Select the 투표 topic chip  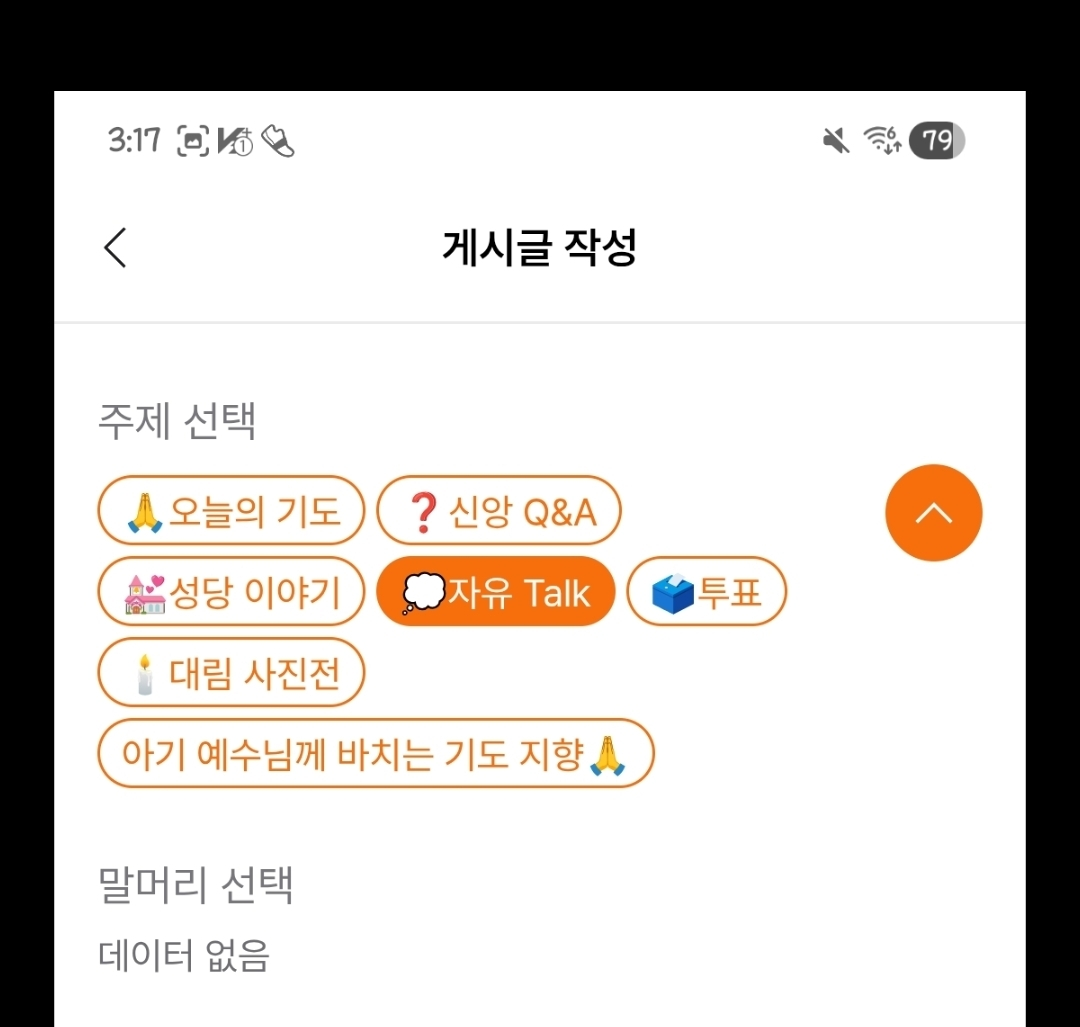(x=706, y=592)
